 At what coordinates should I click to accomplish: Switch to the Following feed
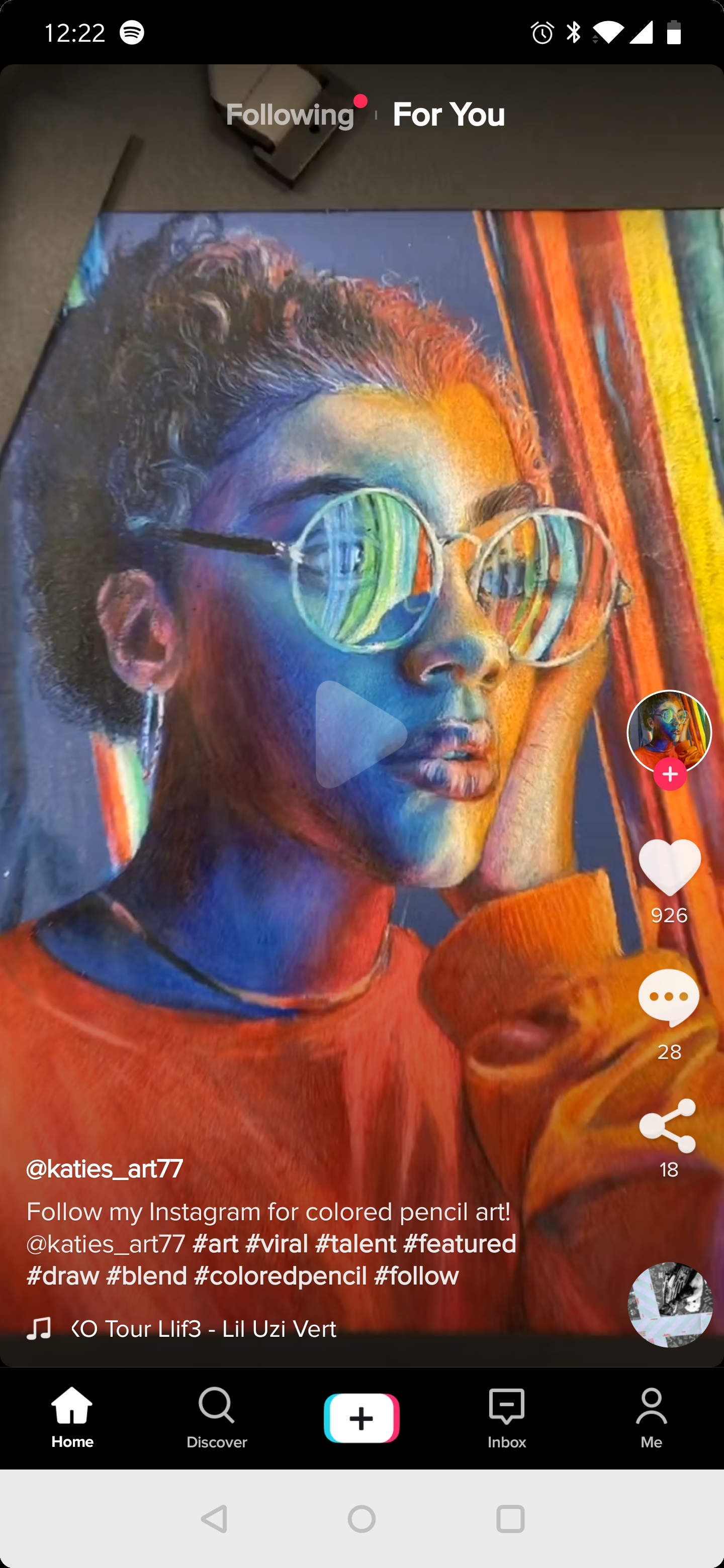coord(290,115)
